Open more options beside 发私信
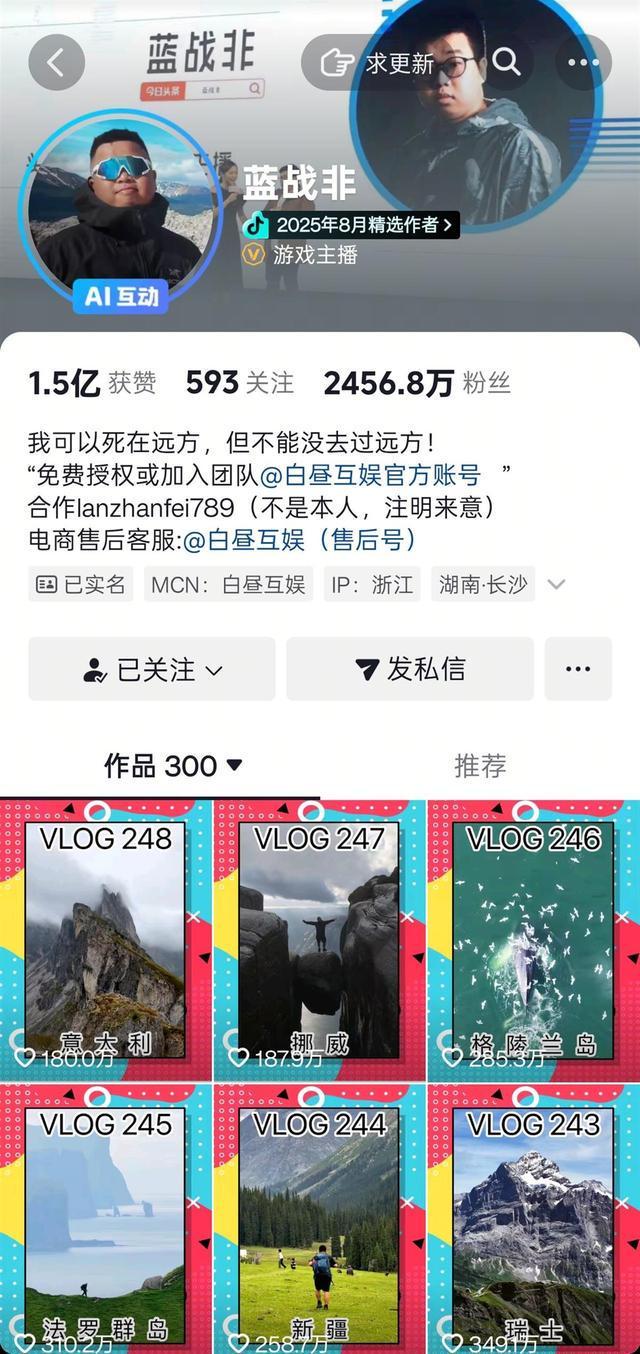 578,669
